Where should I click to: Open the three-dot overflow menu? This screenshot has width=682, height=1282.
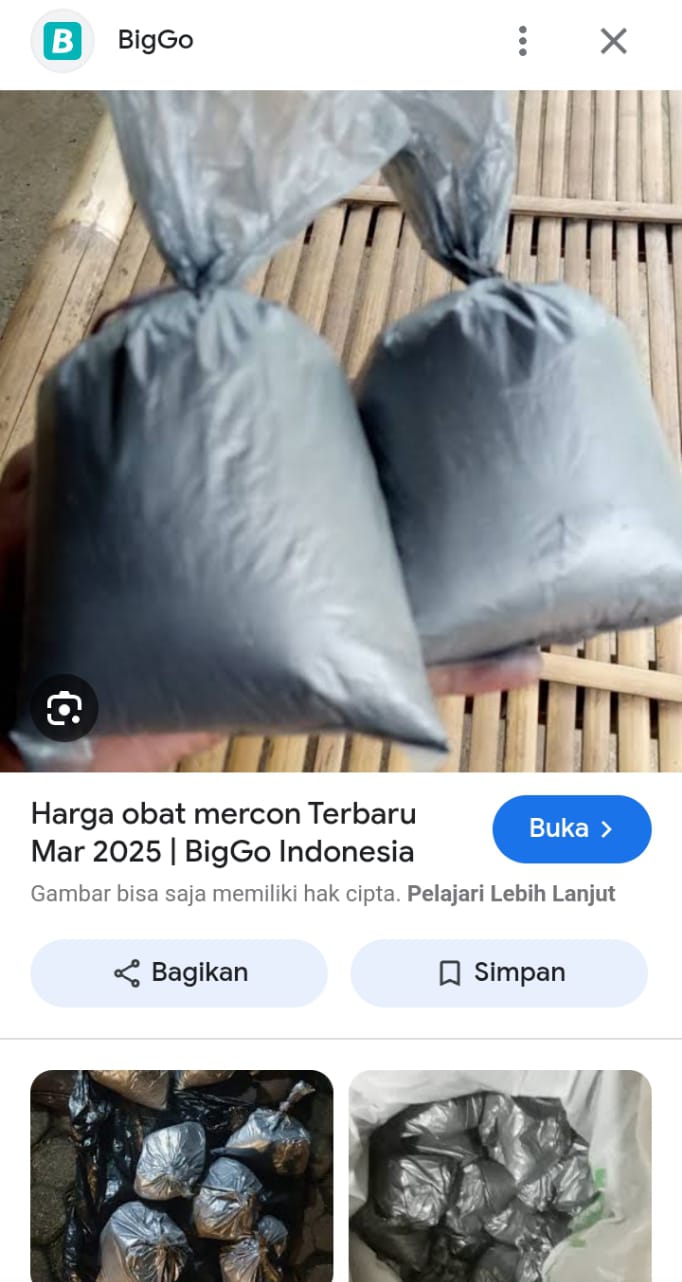coord(522,41)
